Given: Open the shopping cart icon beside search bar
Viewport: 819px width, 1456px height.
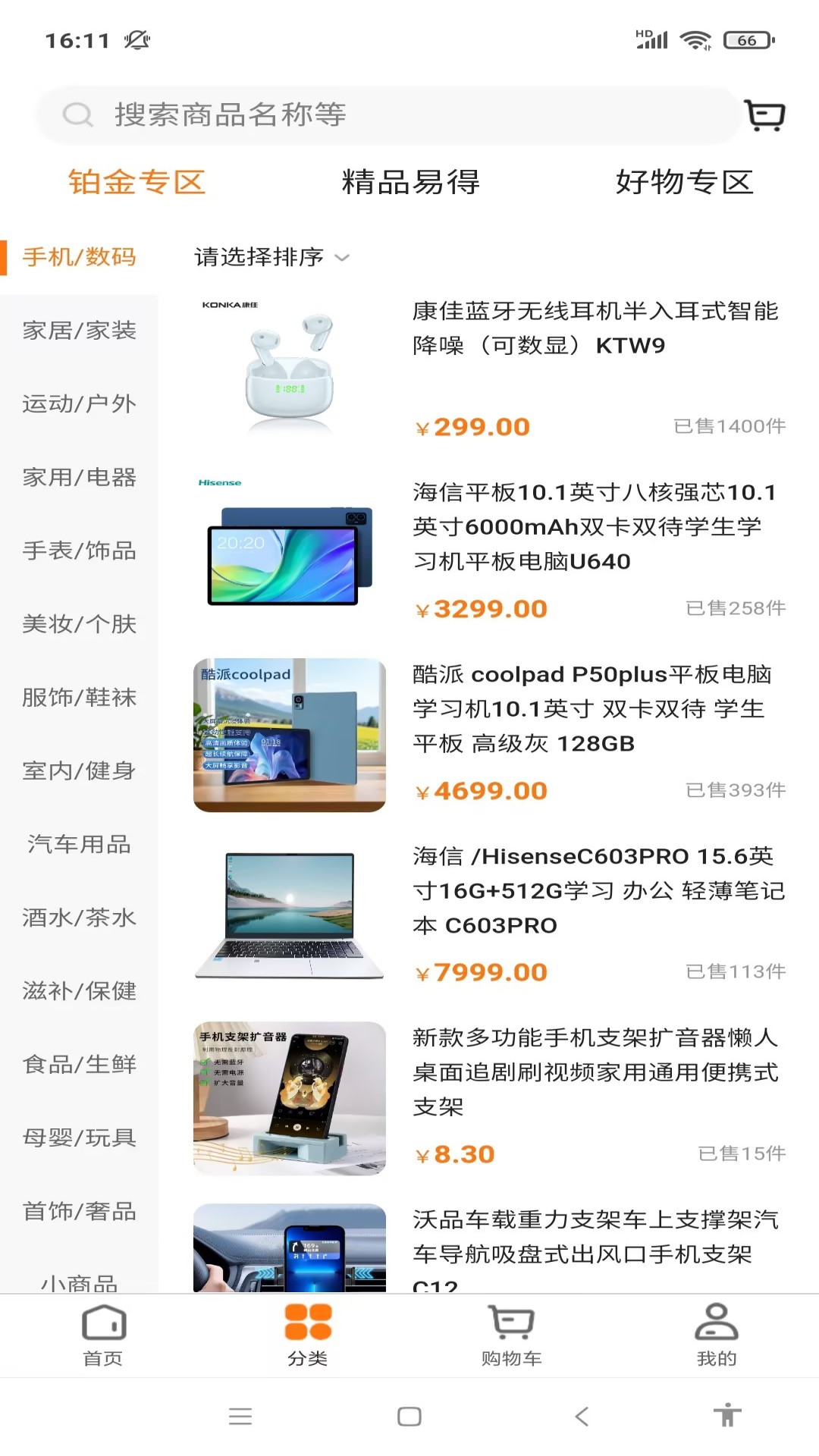Looking at the screenshot, I should 764,114.
